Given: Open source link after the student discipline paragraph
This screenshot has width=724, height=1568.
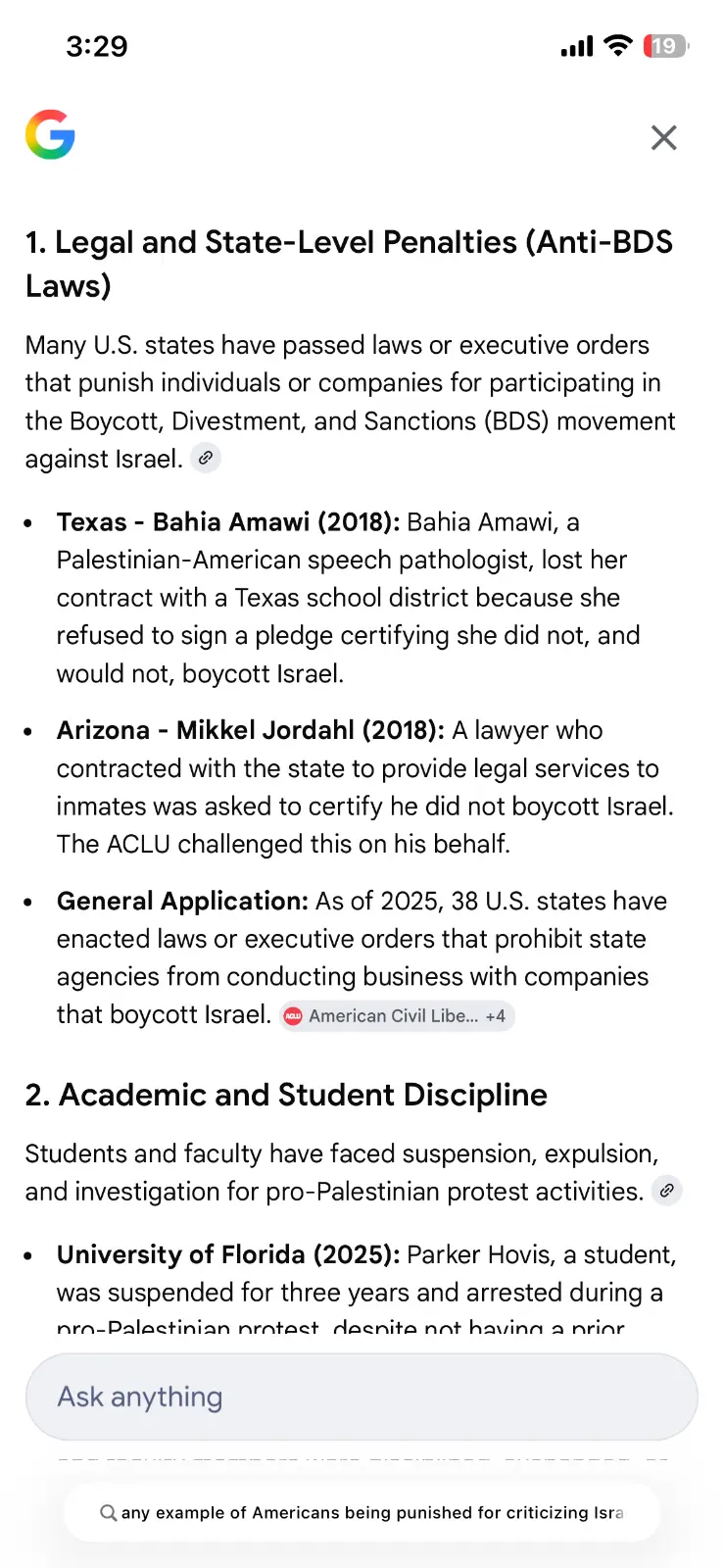Looking at the screenshot, I should 666,1191.
